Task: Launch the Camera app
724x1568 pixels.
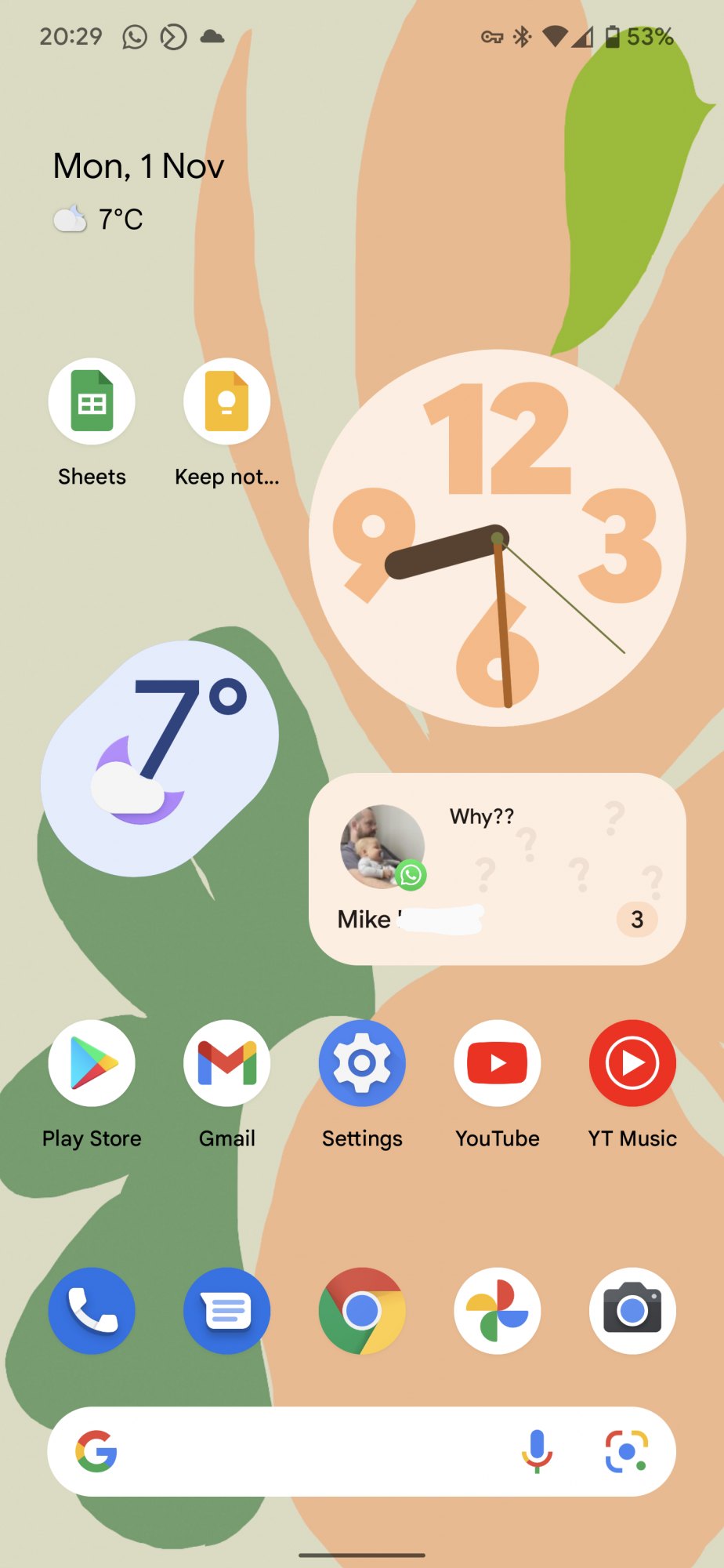Action: point(632,1310)
